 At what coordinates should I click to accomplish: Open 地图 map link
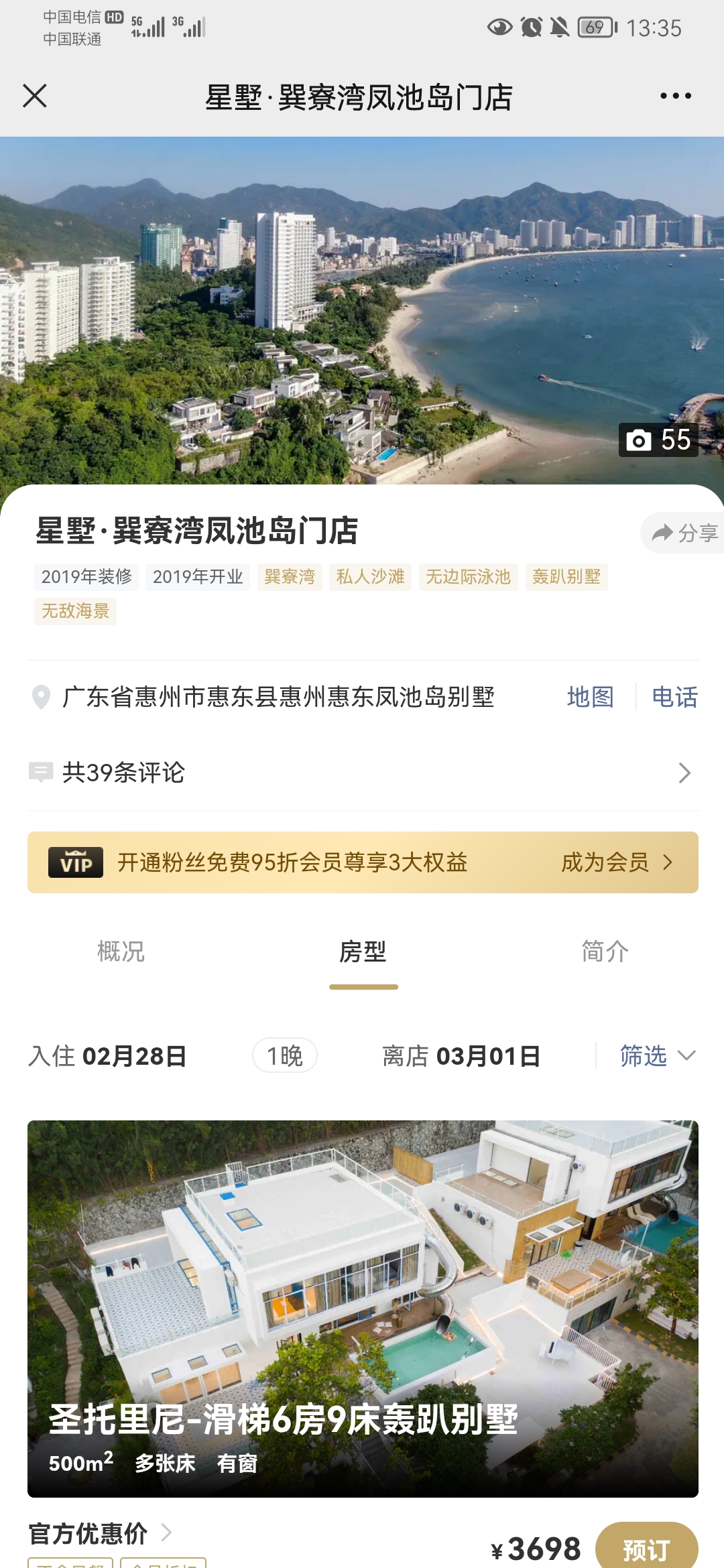[x=590, y=697]
